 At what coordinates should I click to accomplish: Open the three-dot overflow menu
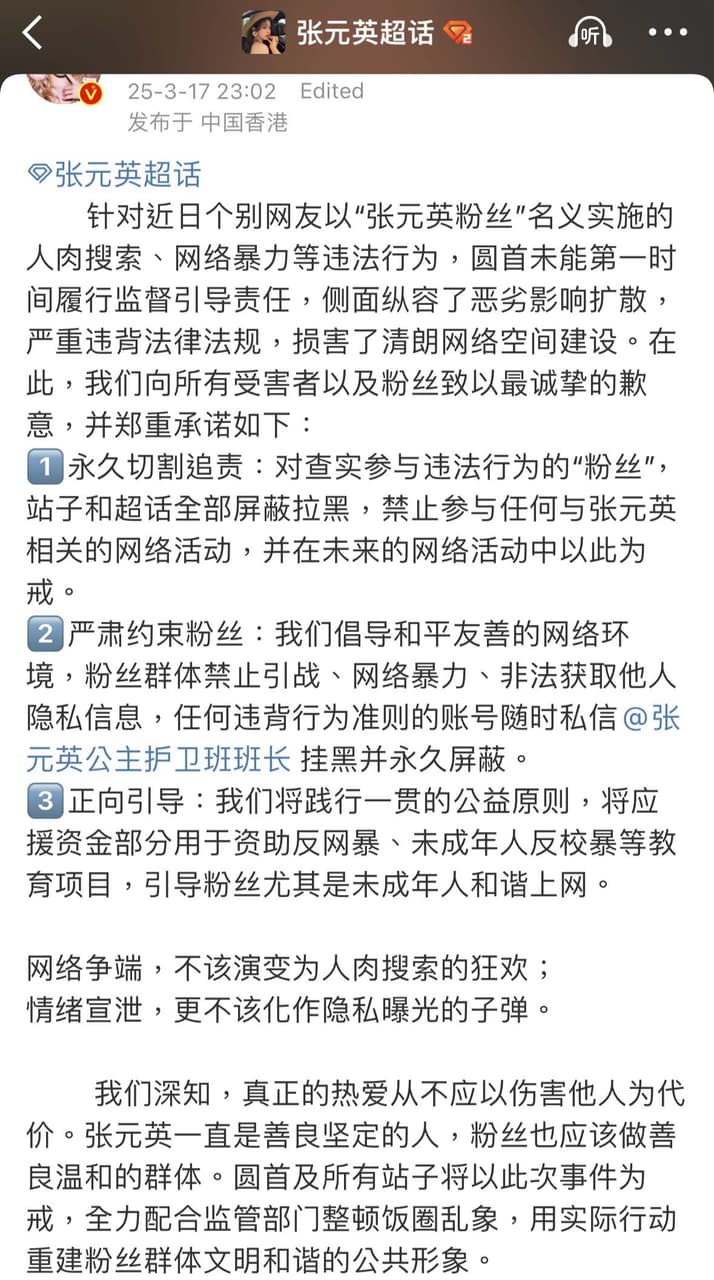[668, 33]
